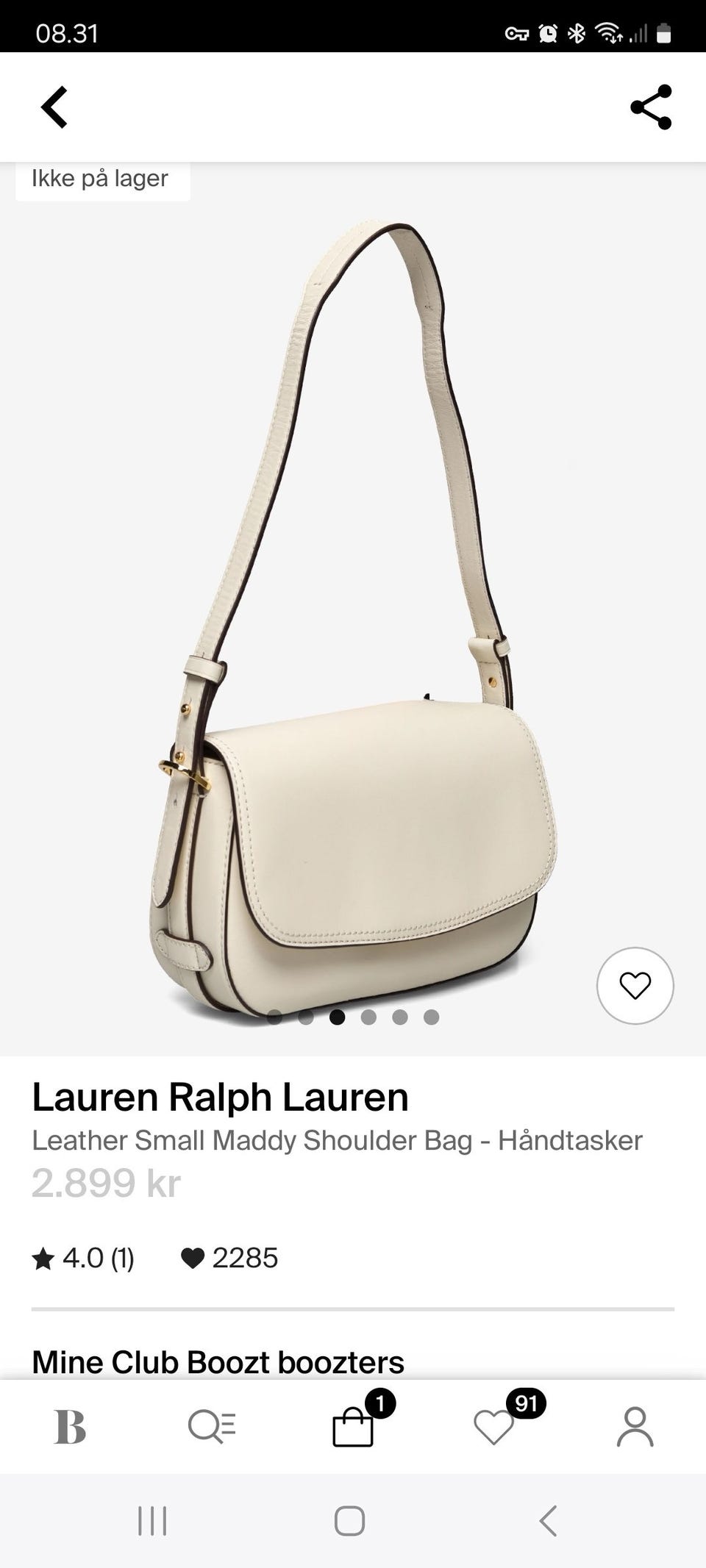
Task: Go back using the top arrow
Action: tap(54, 107)
